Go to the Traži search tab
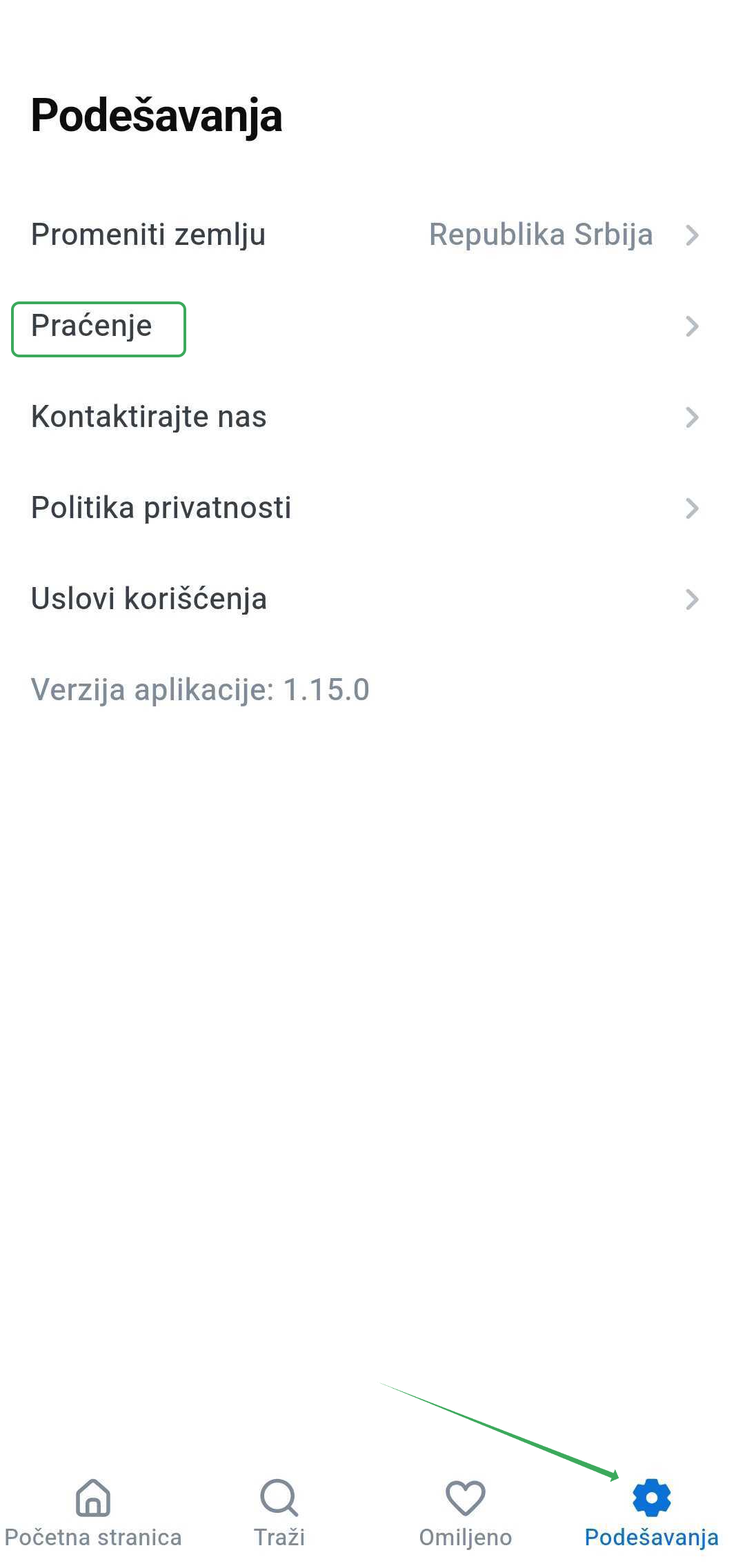The image size is (745, 1568). (279, 1511)
